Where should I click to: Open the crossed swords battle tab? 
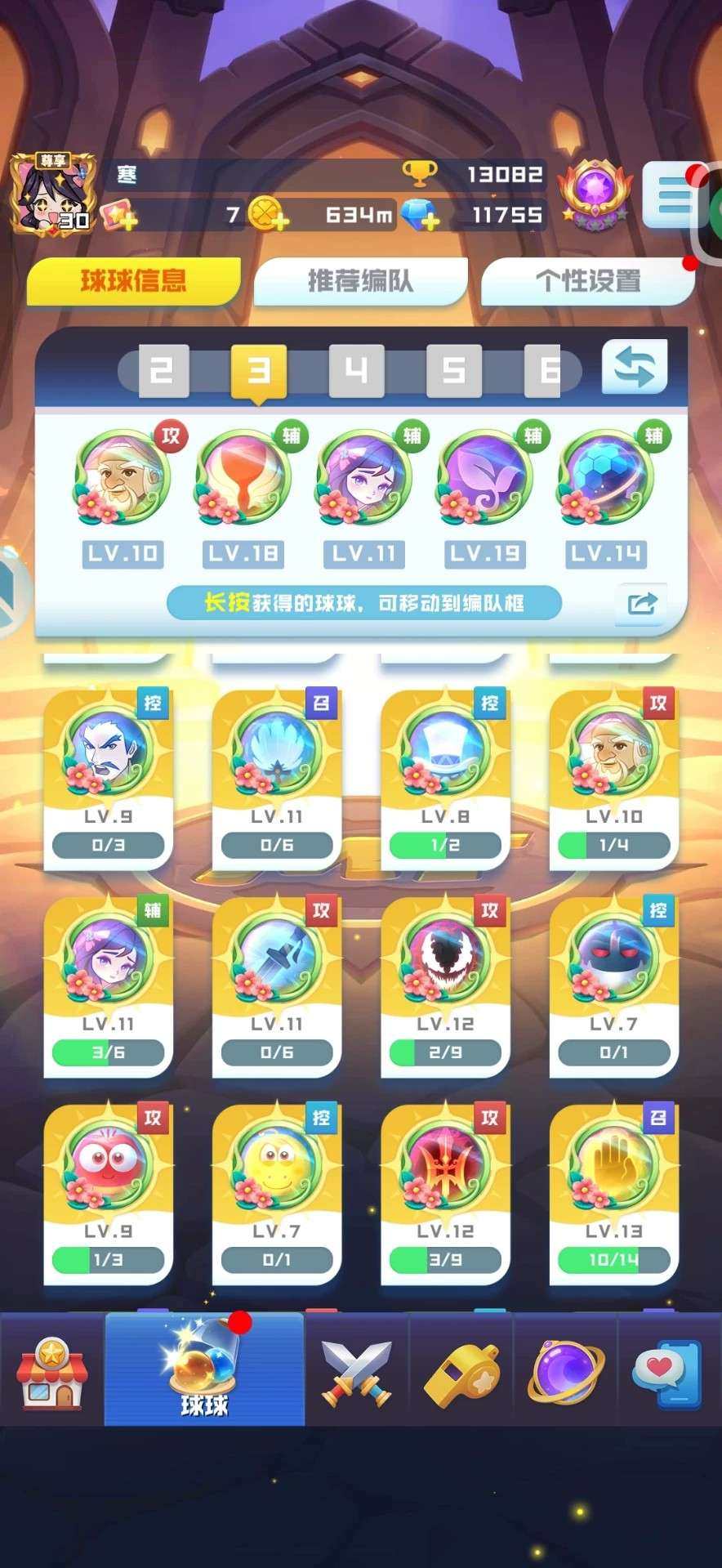click(x=356, y=1372)
